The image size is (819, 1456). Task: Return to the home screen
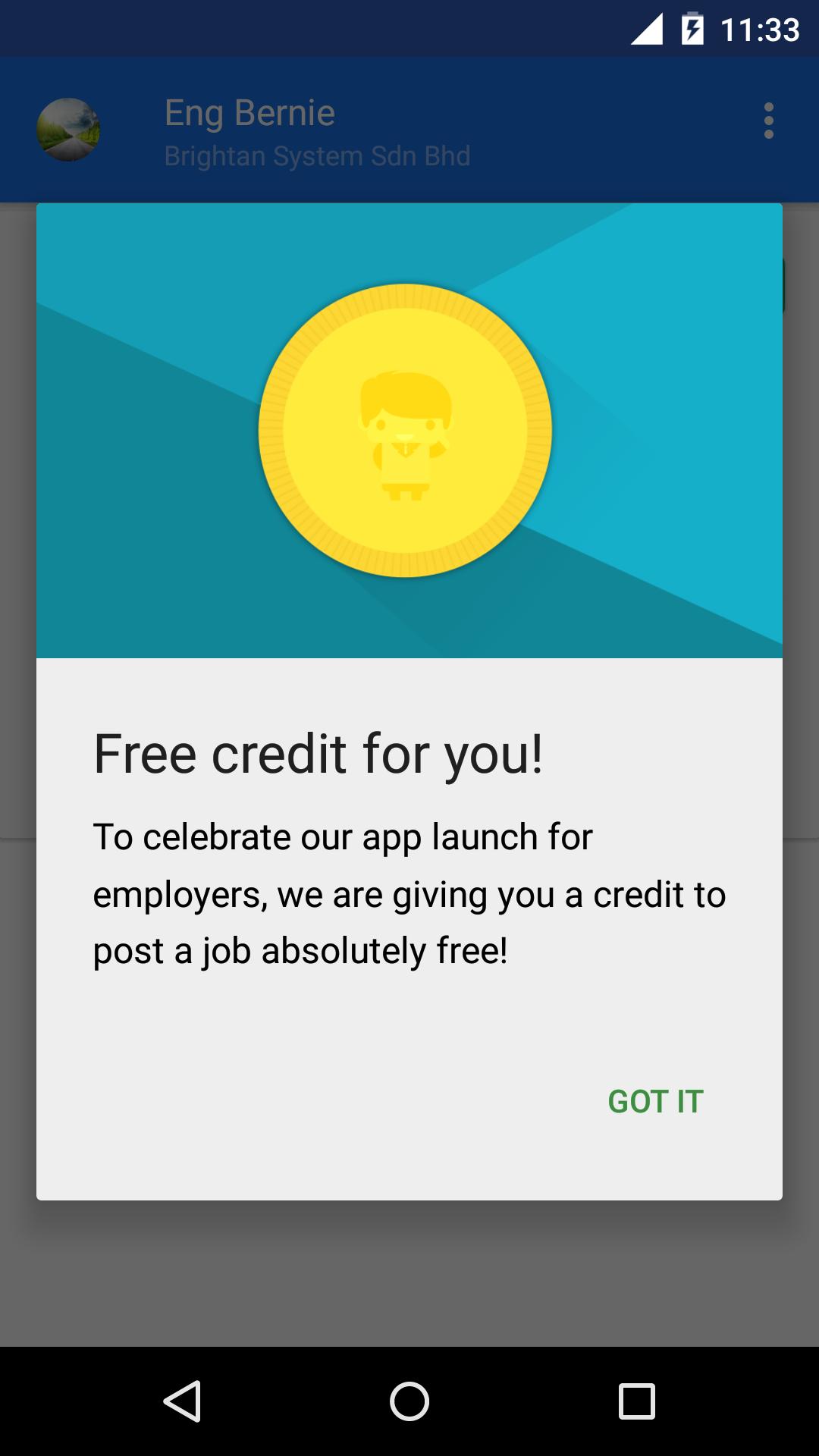click(409, 1401)
